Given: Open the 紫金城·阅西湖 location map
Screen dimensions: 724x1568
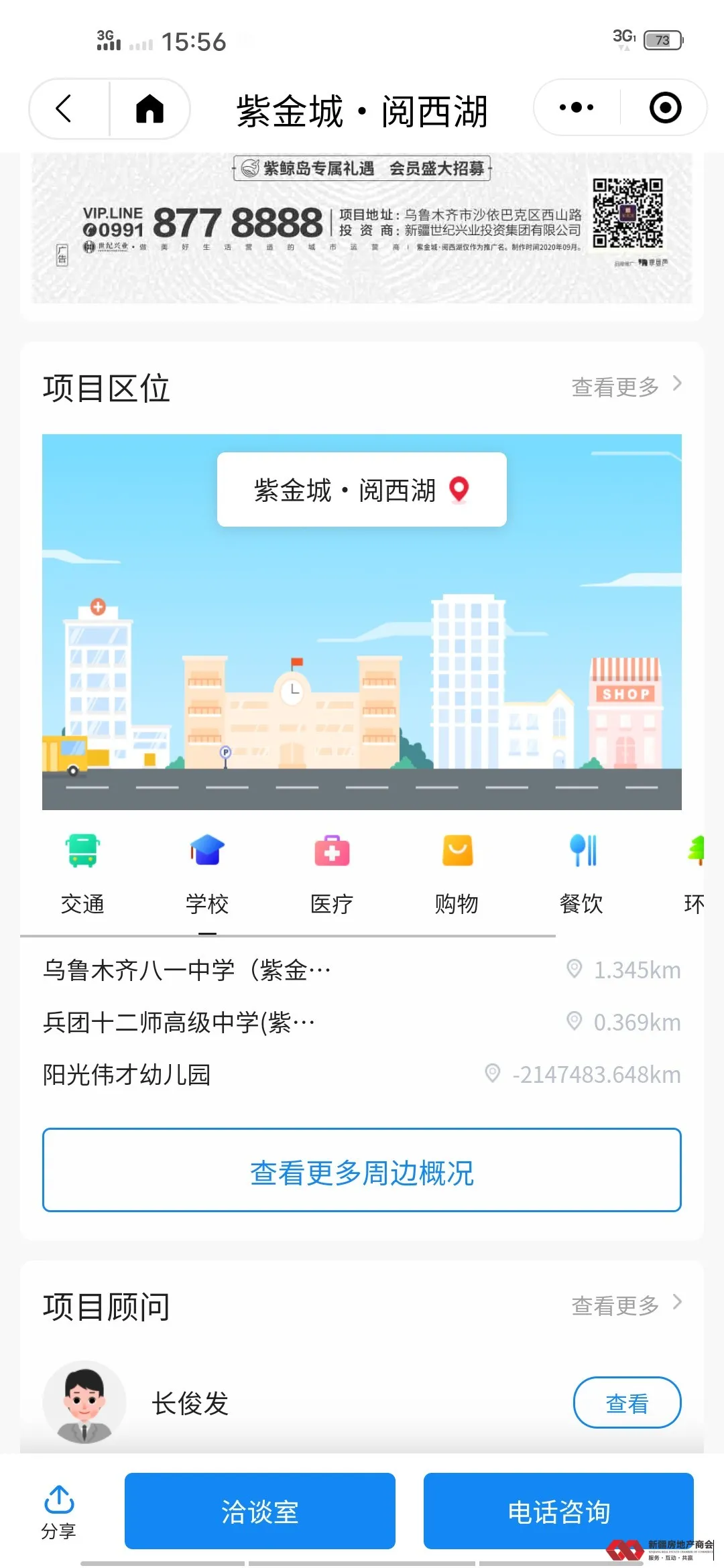Looking at the screenshot, I should (x=362, y=622).
